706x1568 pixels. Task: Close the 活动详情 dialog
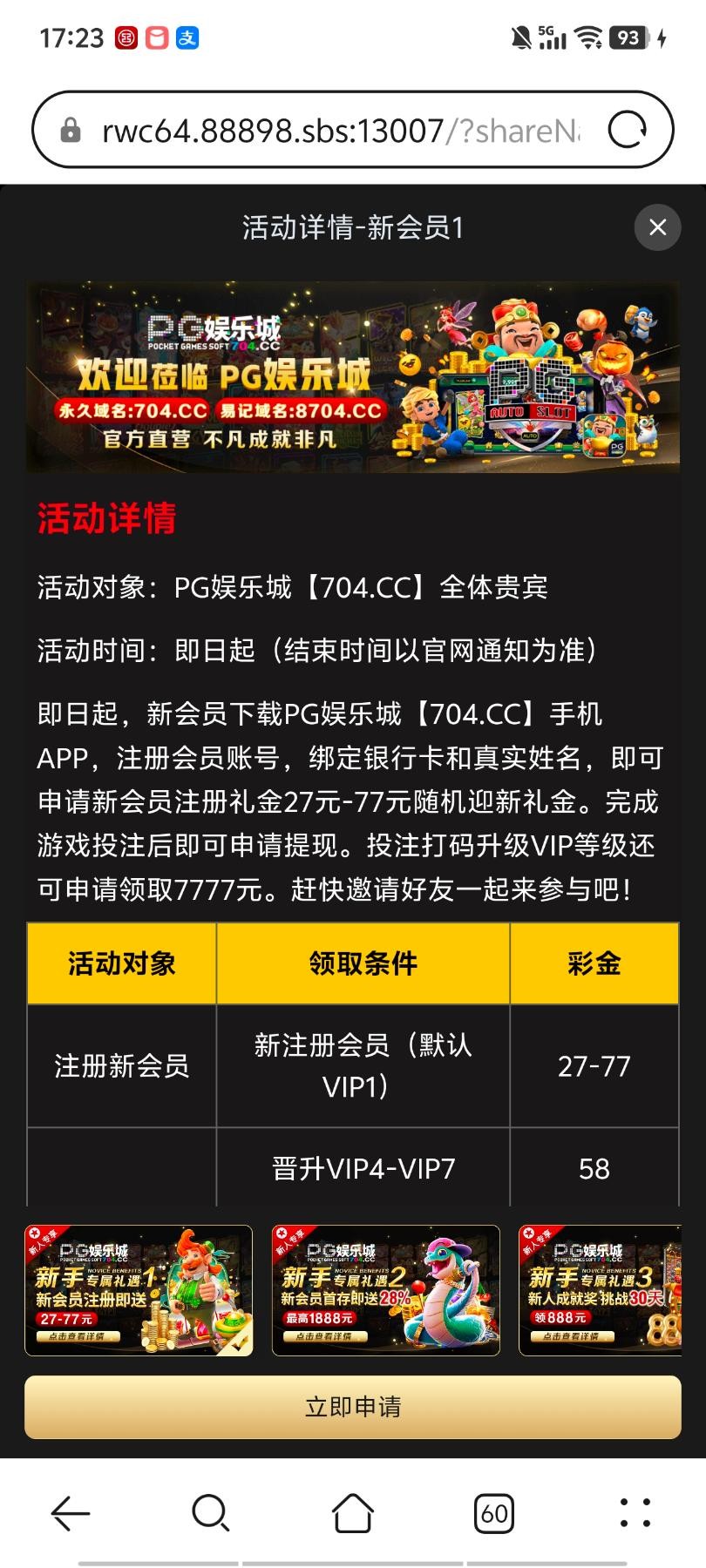[657, 227]
